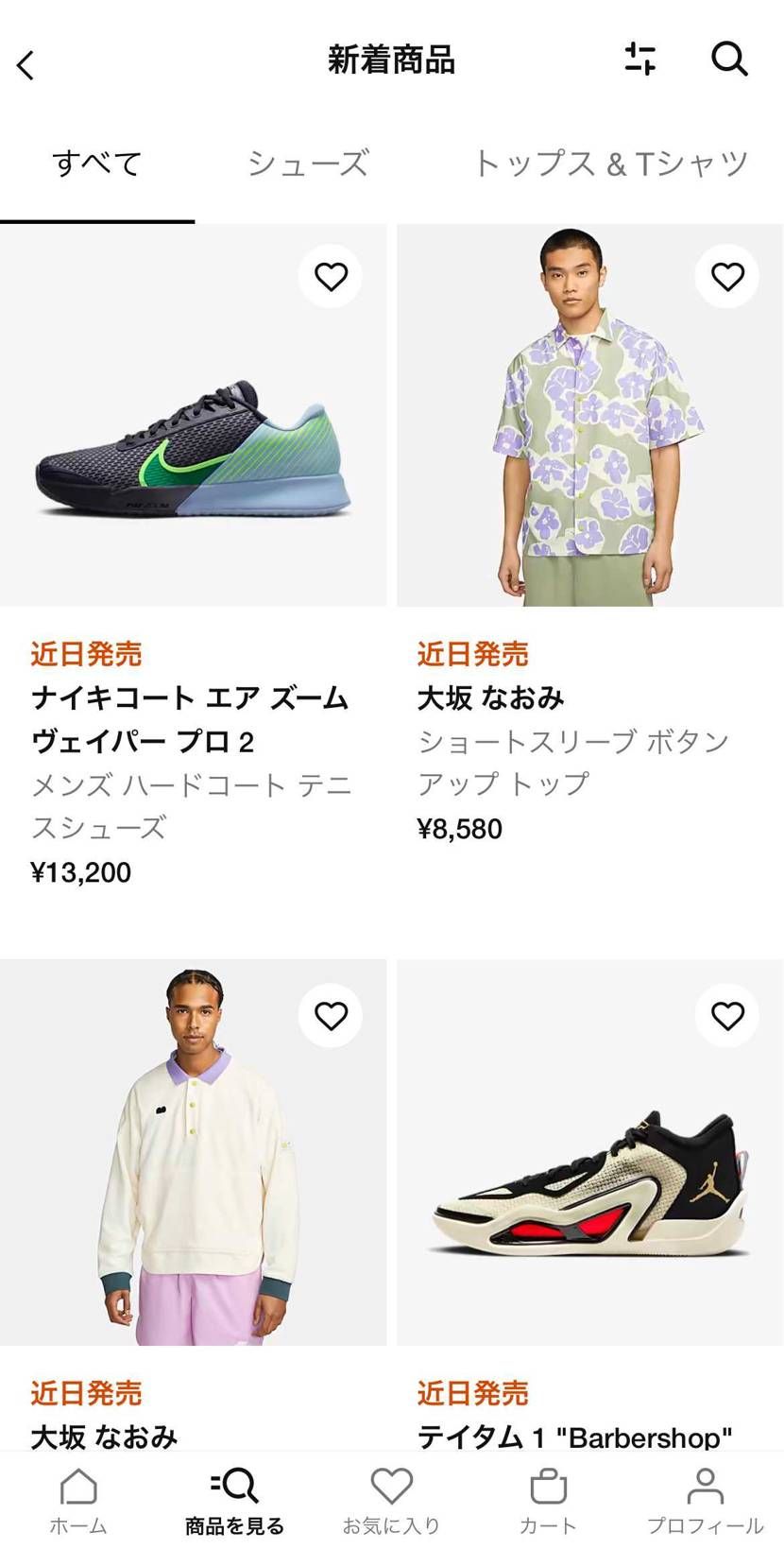This screenshot has width=784, height=1549.
Task: Switch to the トップス & Tシャツ tab
Action: coord(614,163)
